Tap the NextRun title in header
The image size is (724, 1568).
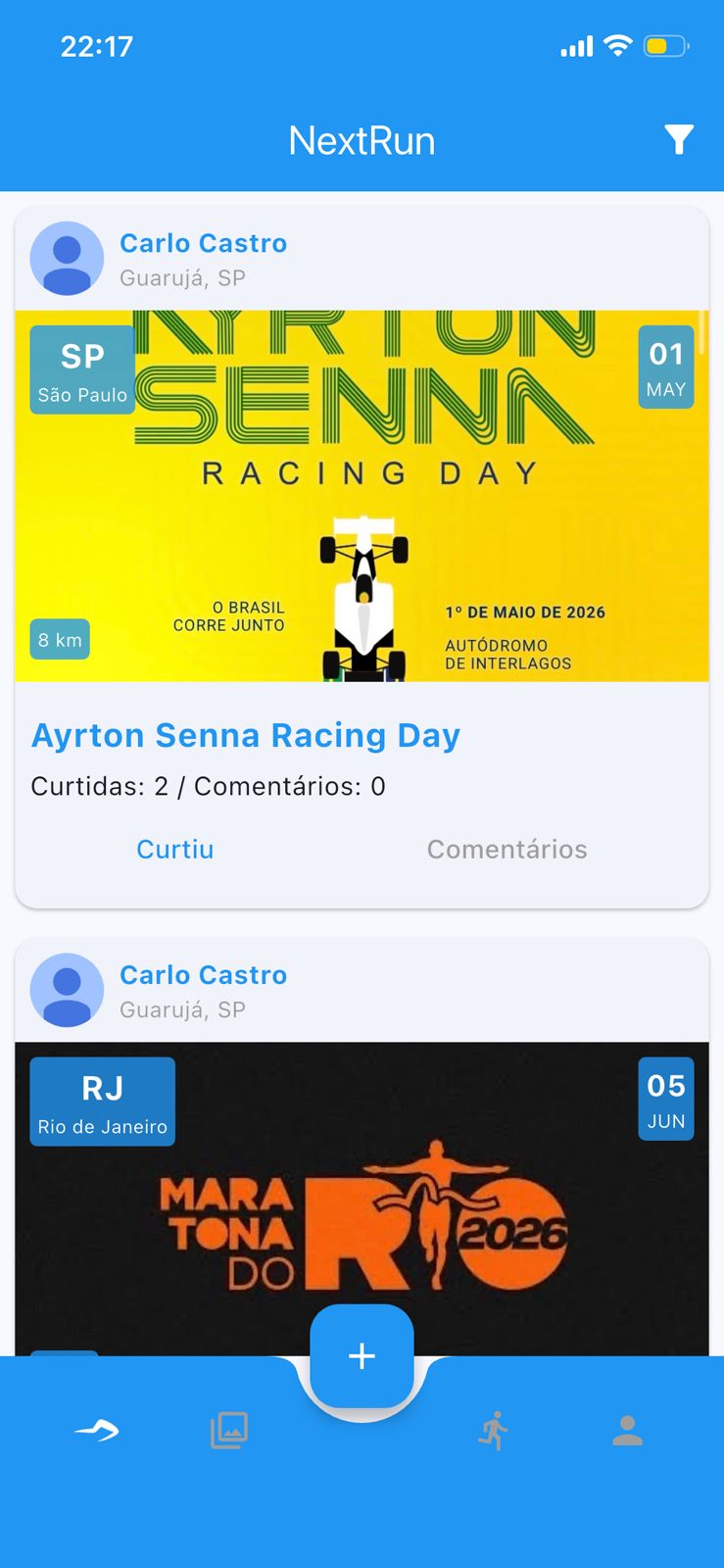pyautogui.click(x=362, y=139)
